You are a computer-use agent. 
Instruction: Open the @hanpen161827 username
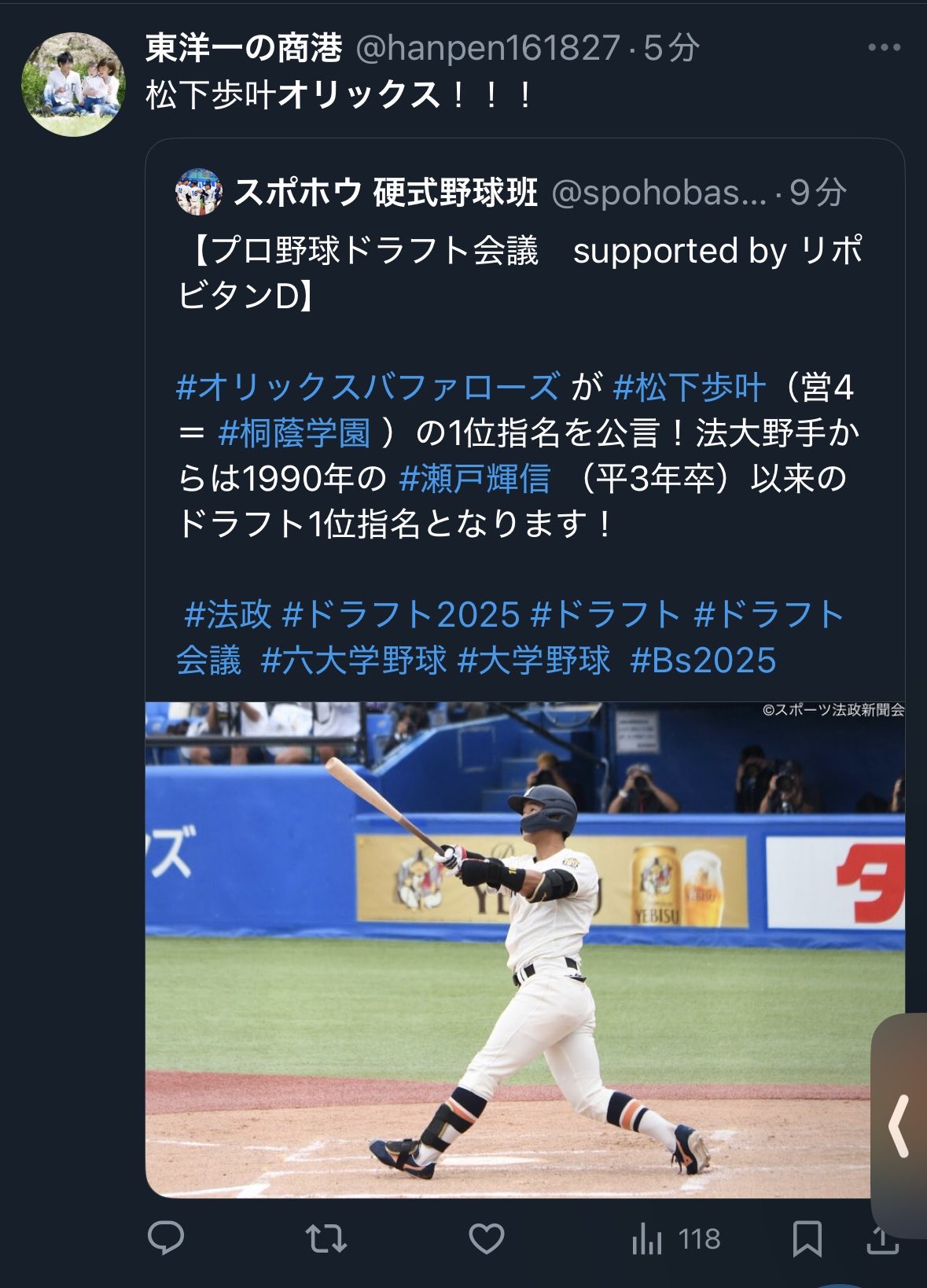click(487, 49)
